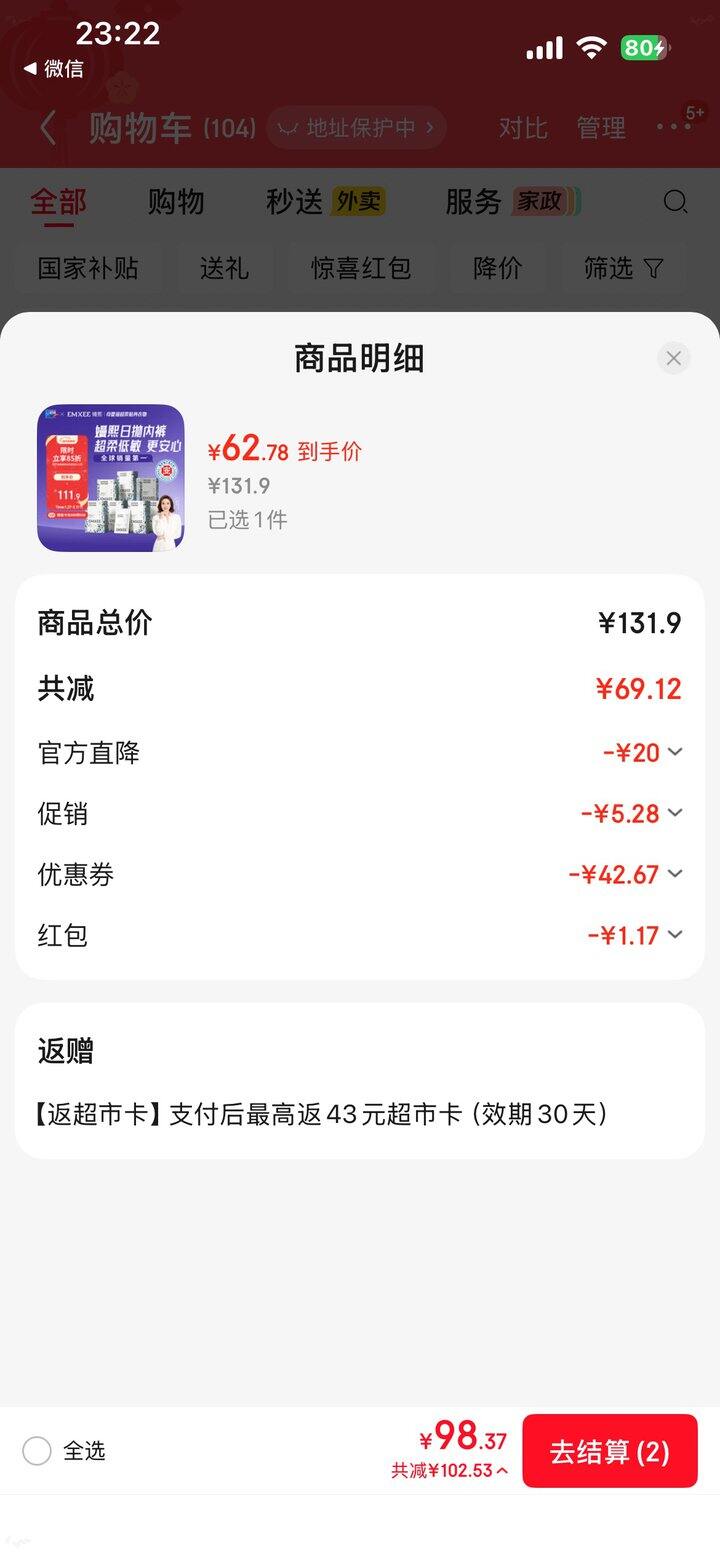Viewport: 720px width, 1558px height.
Task: Select the 全选 checkbox
Action: pyautogui.click(x=37, y=1451)
